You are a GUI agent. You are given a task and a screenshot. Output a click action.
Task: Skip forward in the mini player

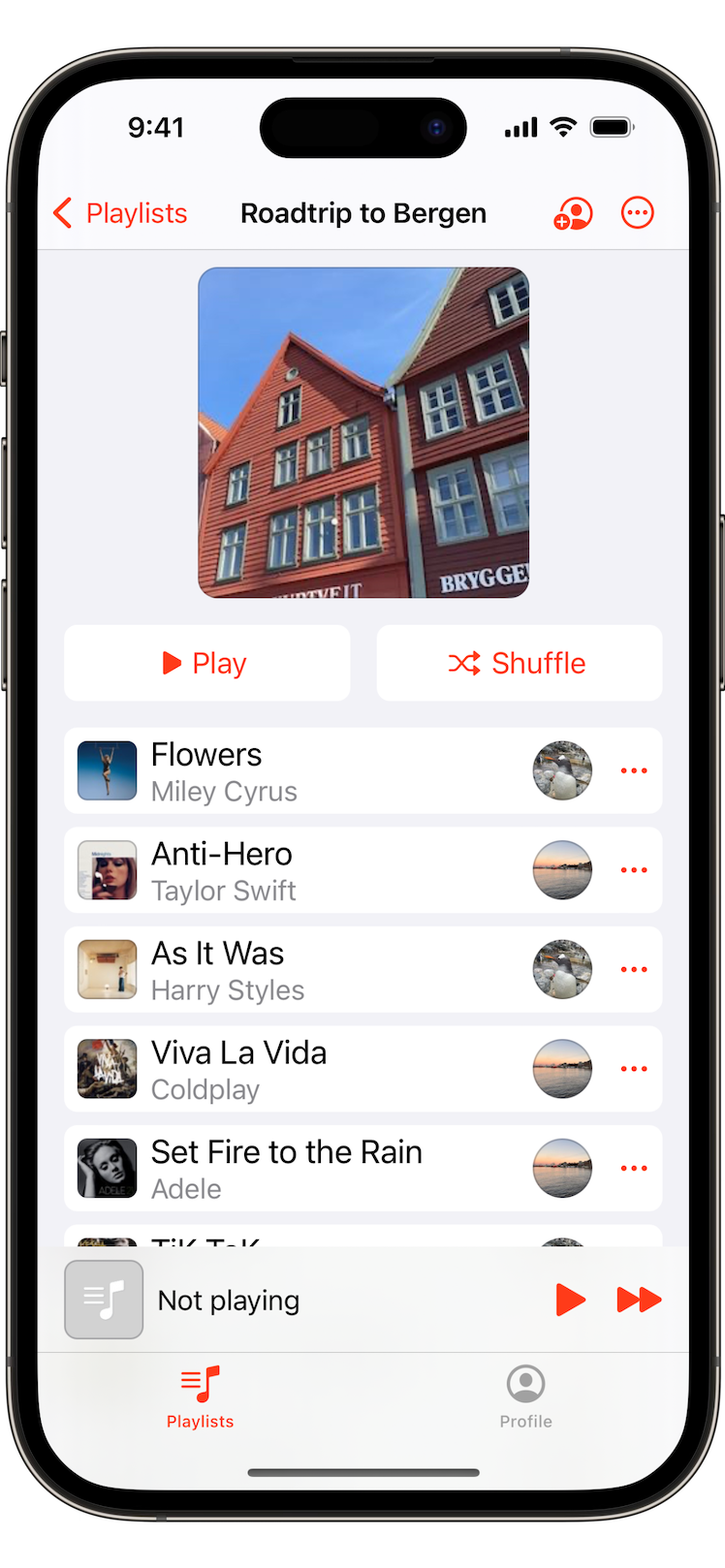[x=639, y=1300]
